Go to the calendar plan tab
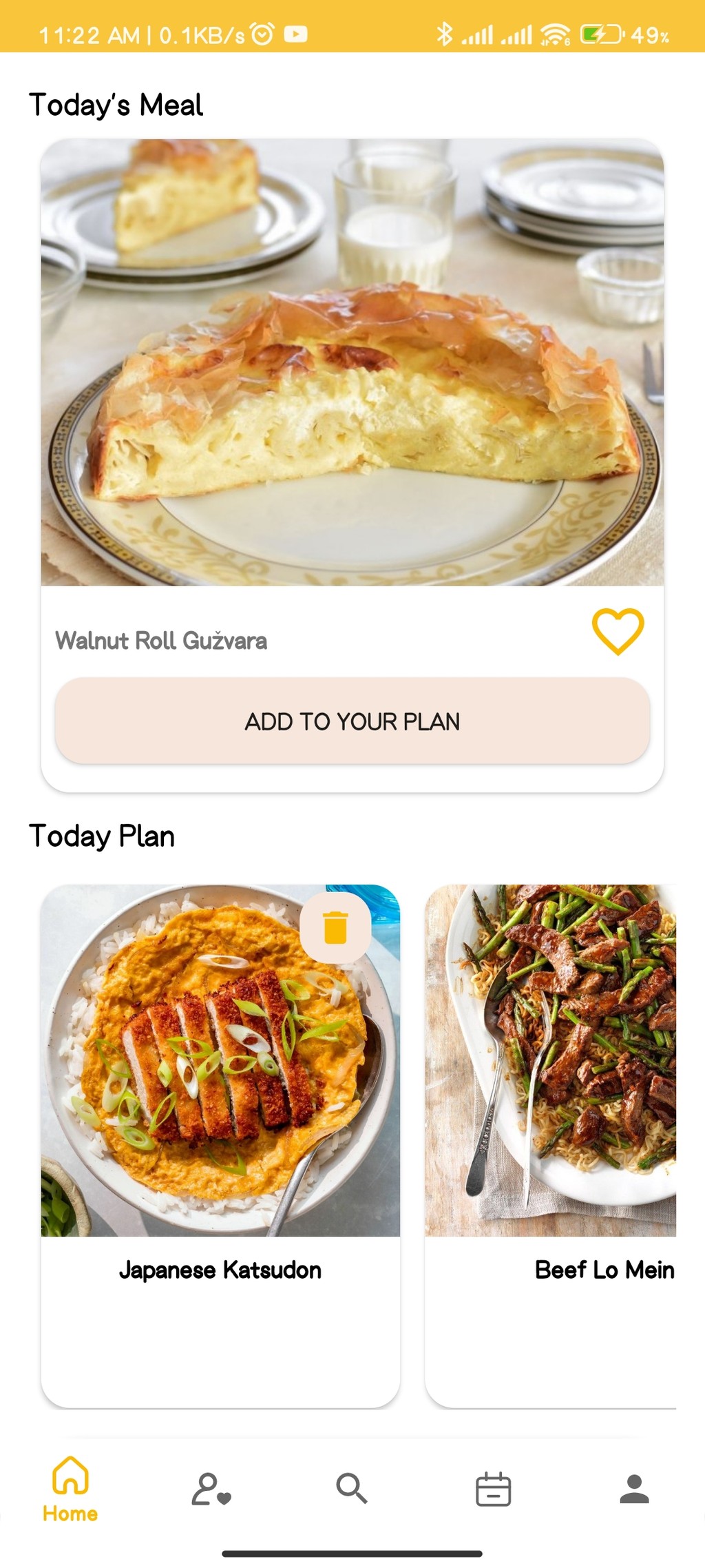Image resolution: width=705 pixels, height=1568 pixels. [494, 1489]
